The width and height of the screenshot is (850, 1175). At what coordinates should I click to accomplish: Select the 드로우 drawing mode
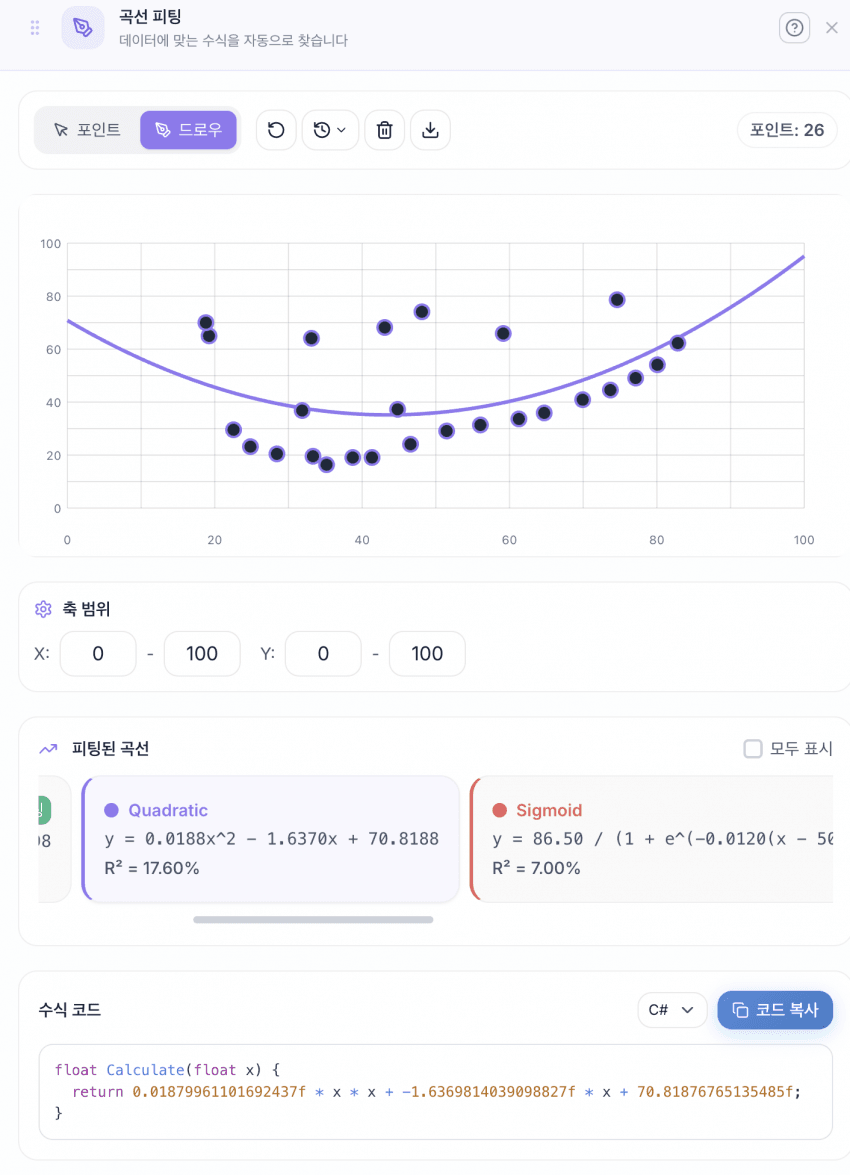[x=188, y=130]
